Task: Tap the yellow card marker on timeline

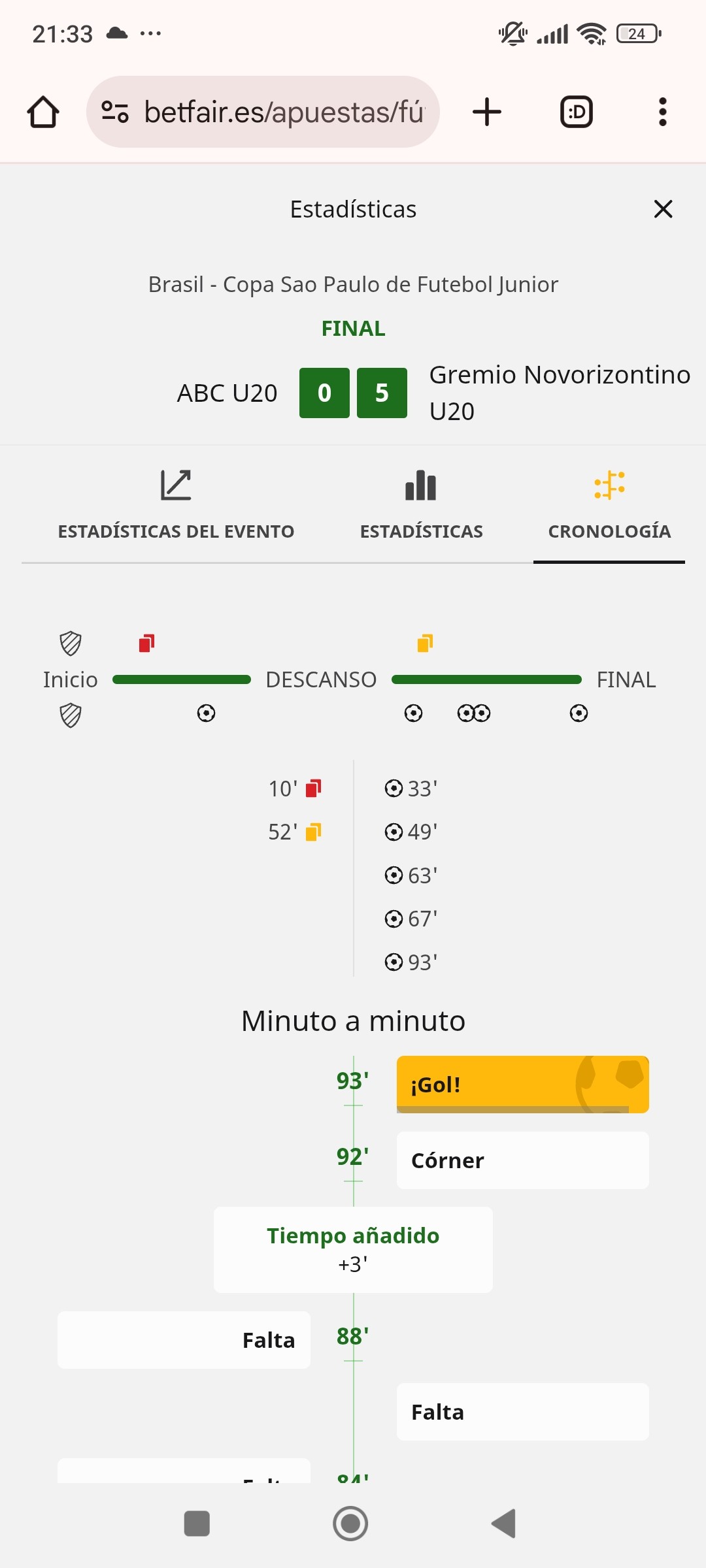Action: (425, 644)
